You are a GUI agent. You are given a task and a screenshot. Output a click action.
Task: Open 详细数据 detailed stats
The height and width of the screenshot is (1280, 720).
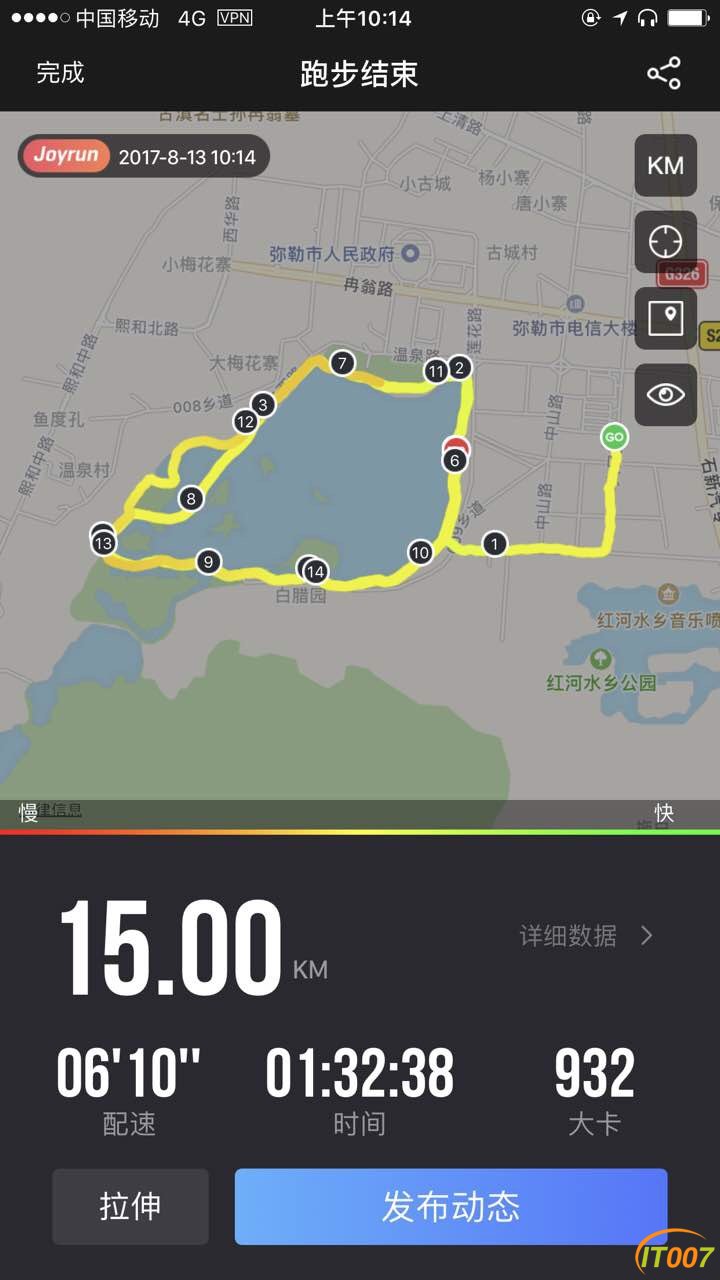(x=585, y=936)
